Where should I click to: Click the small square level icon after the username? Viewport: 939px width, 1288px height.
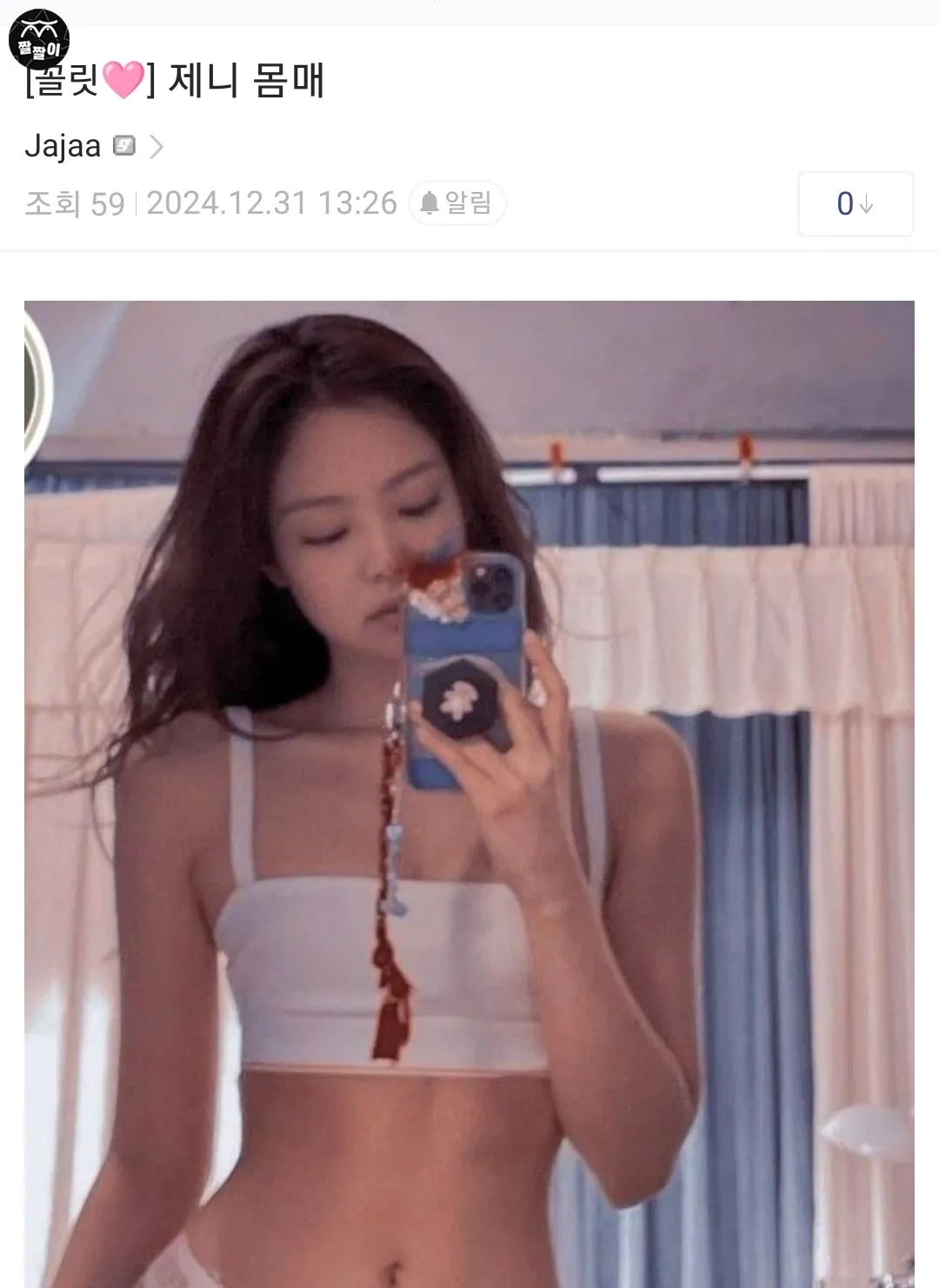[x=123, y=147]
